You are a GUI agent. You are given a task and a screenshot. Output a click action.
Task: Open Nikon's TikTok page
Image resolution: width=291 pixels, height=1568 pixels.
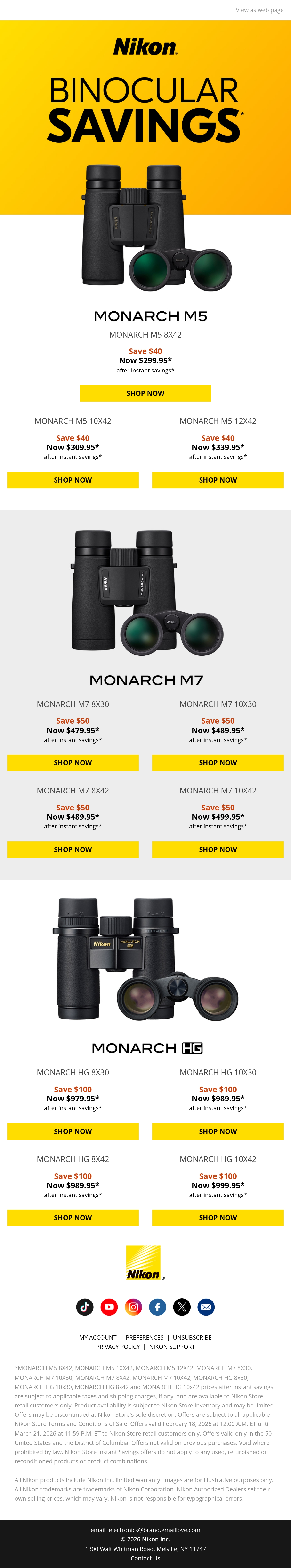pos(85,1306)
